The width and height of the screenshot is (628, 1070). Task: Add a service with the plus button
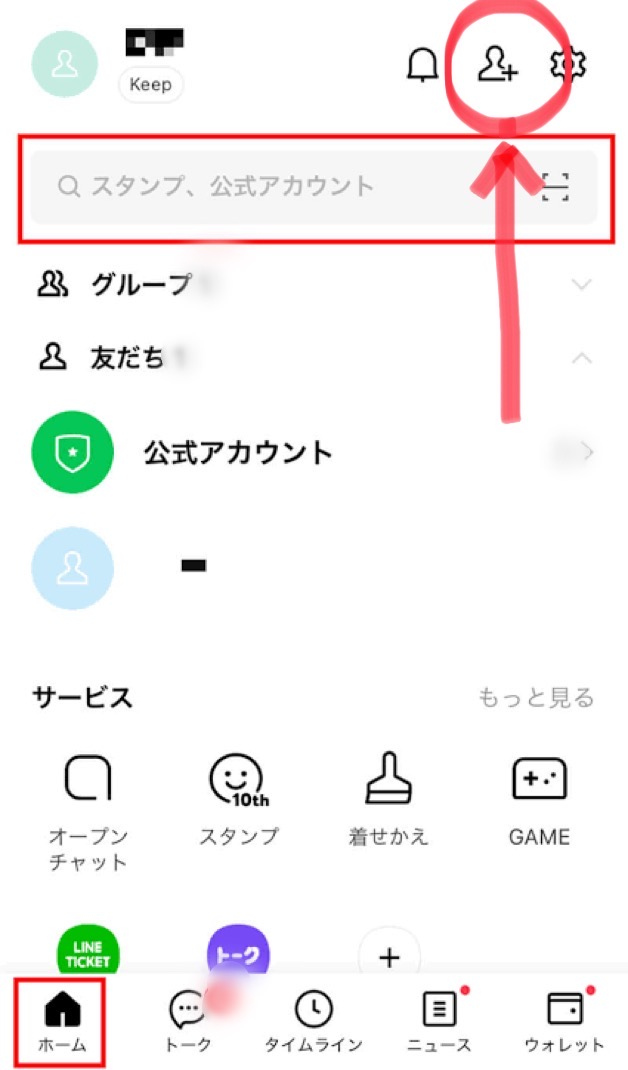pos(388,957)
